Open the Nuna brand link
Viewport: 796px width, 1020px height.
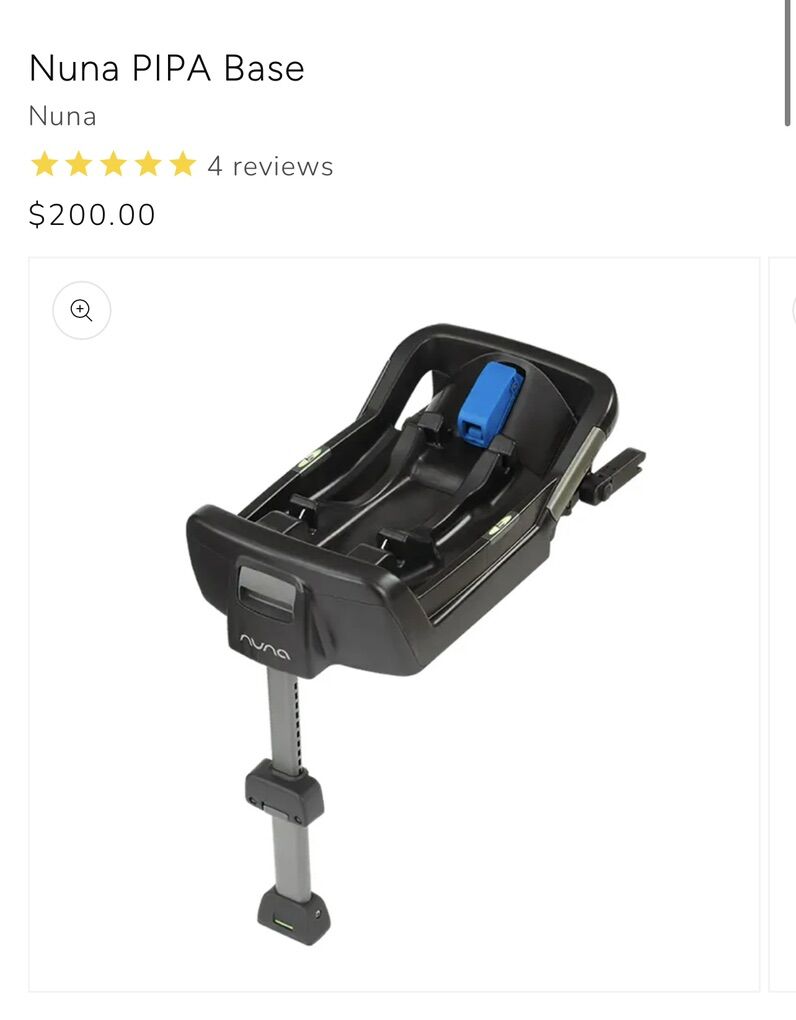click(x=62, y=116)
